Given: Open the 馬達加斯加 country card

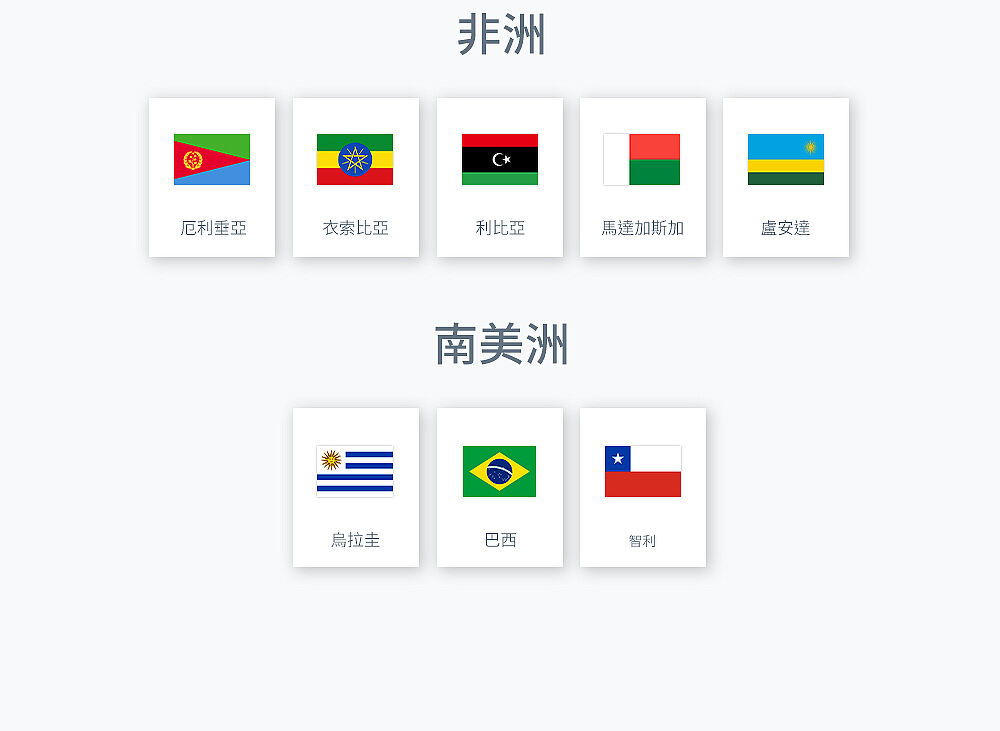Looking at the screenshot, I should (x=642, y=178).
